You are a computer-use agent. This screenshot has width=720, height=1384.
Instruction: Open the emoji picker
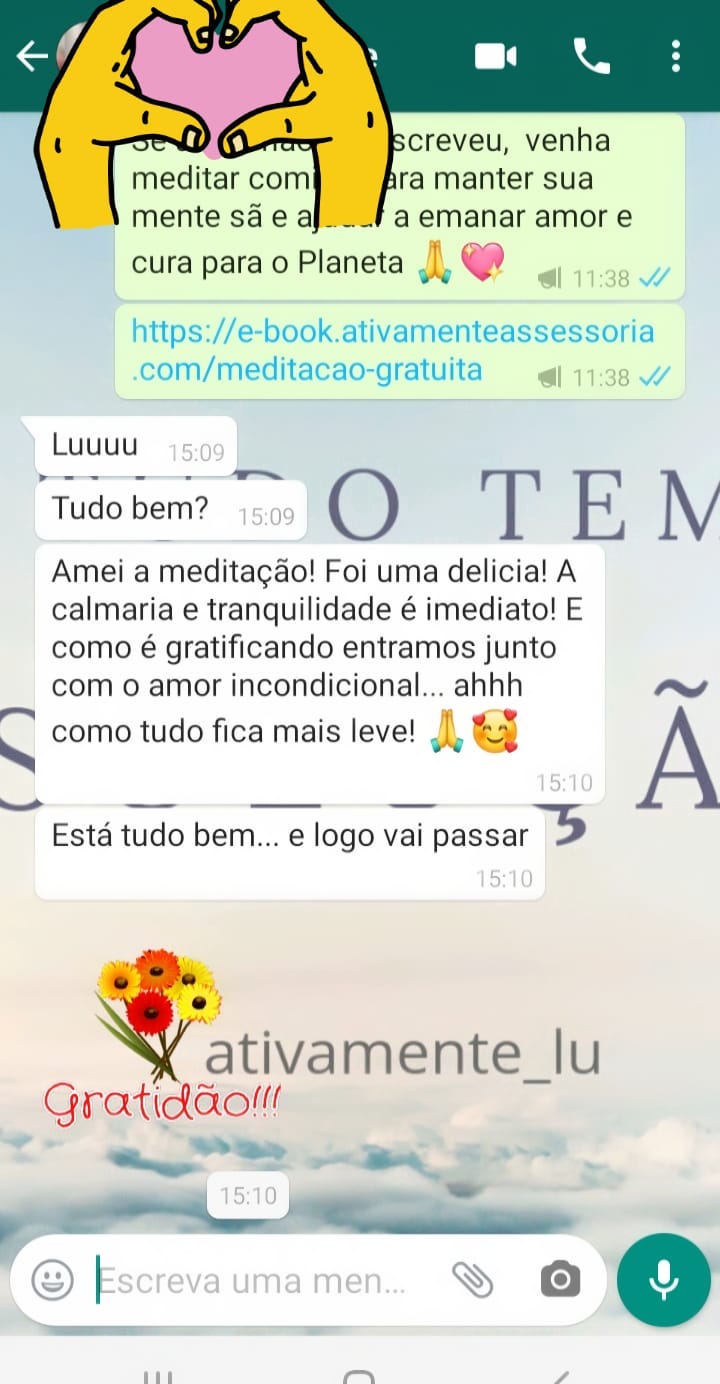click(x=51, y=1280)
